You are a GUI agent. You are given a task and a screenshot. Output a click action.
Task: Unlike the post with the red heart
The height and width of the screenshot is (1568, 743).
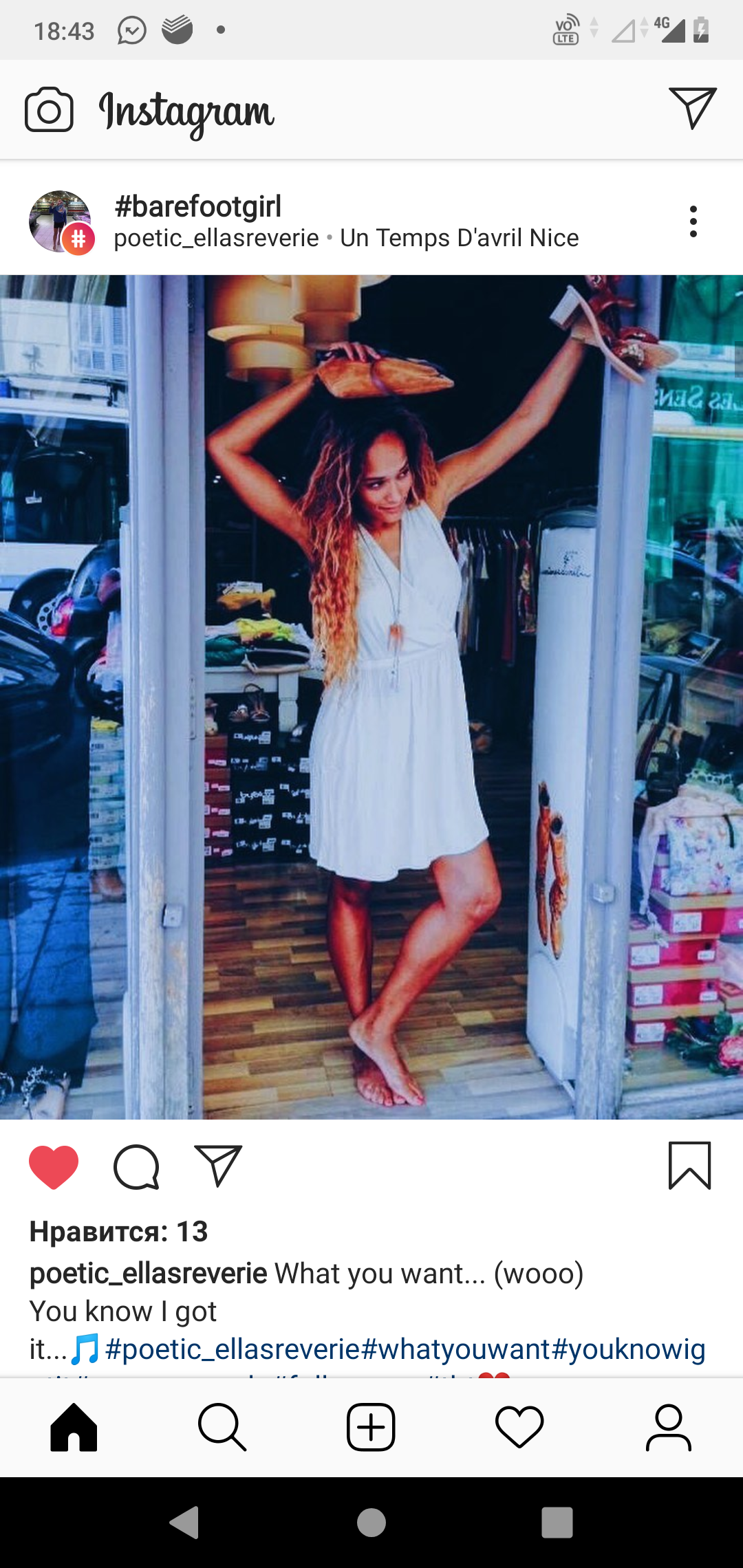tap(54, 1167)
